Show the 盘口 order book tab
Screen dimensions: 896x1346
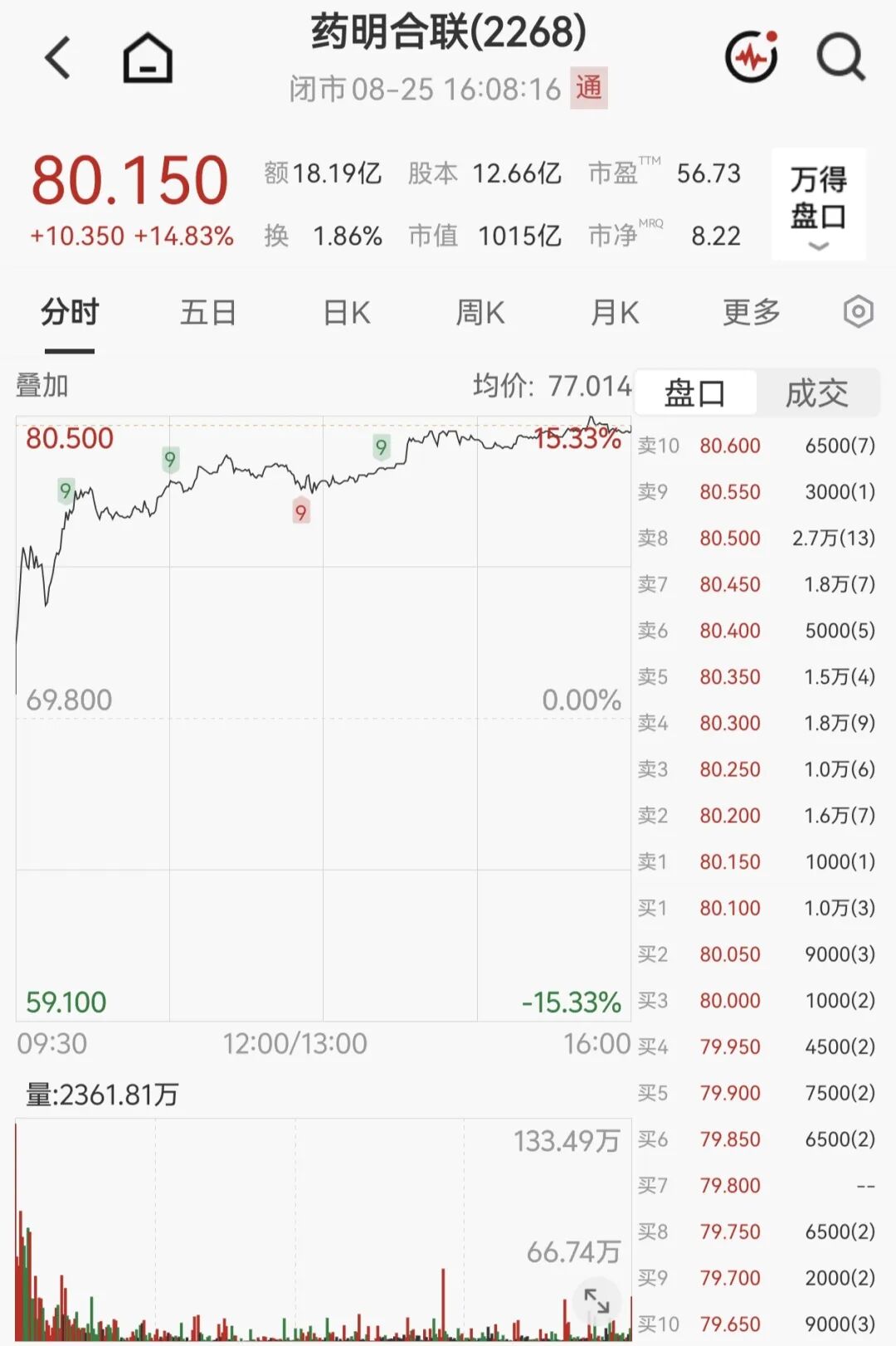click(x=695, y=393)
